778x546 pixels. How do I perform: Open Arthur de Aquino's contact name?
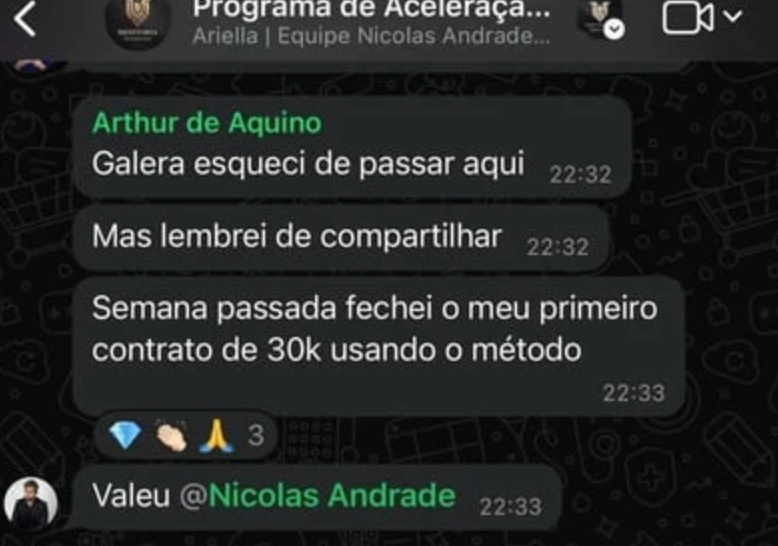pos(207,123)
